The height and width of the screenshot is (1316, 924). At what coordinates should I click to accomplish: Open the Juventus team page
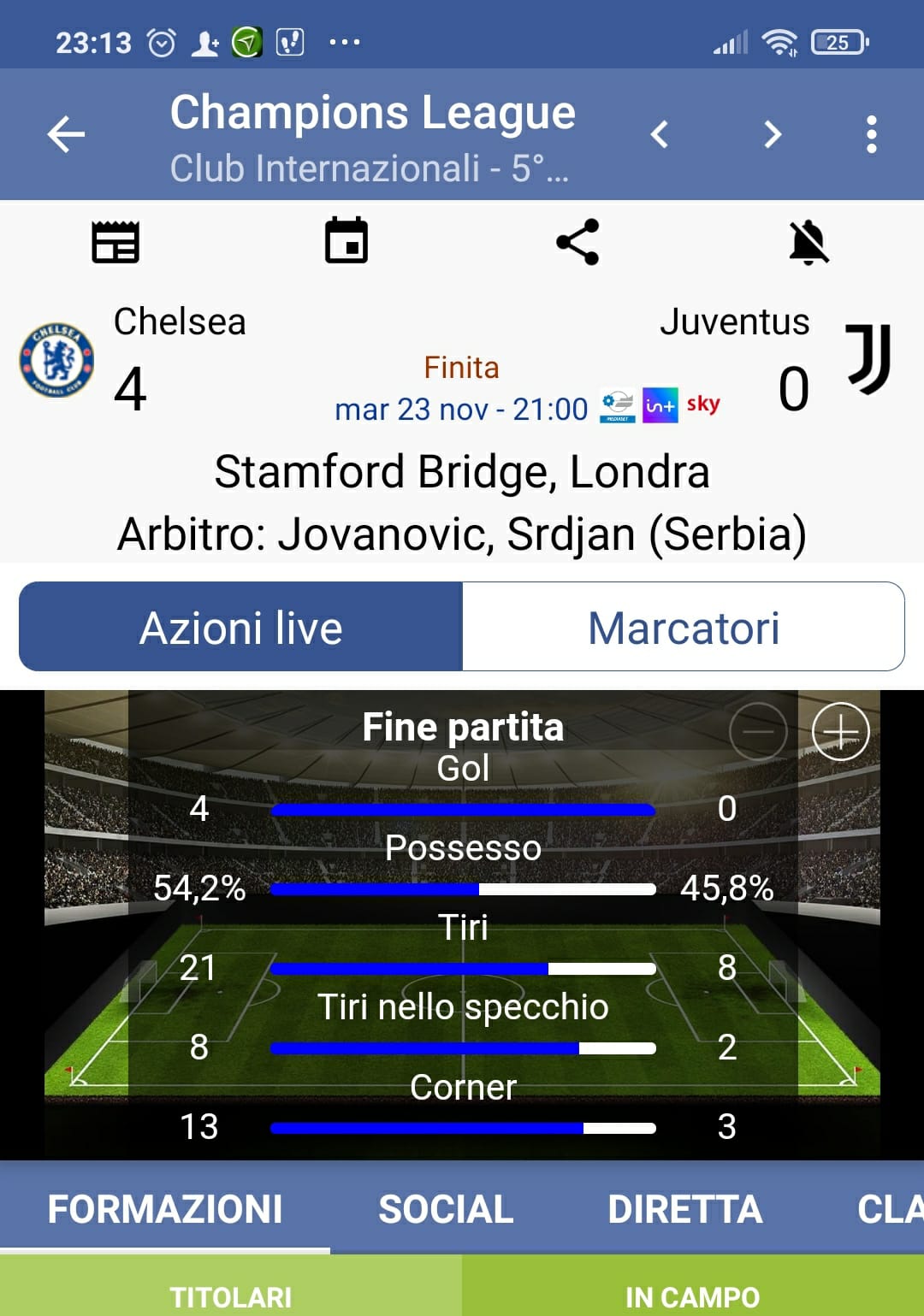click(x=868, y=359)
